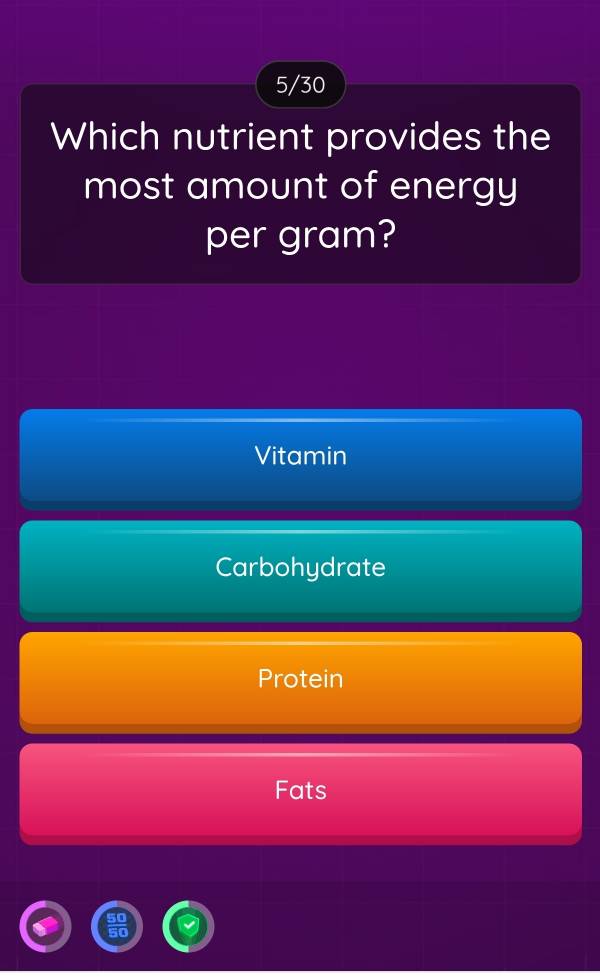
Task: Answer with Fats
Action: tap(300, 791)
